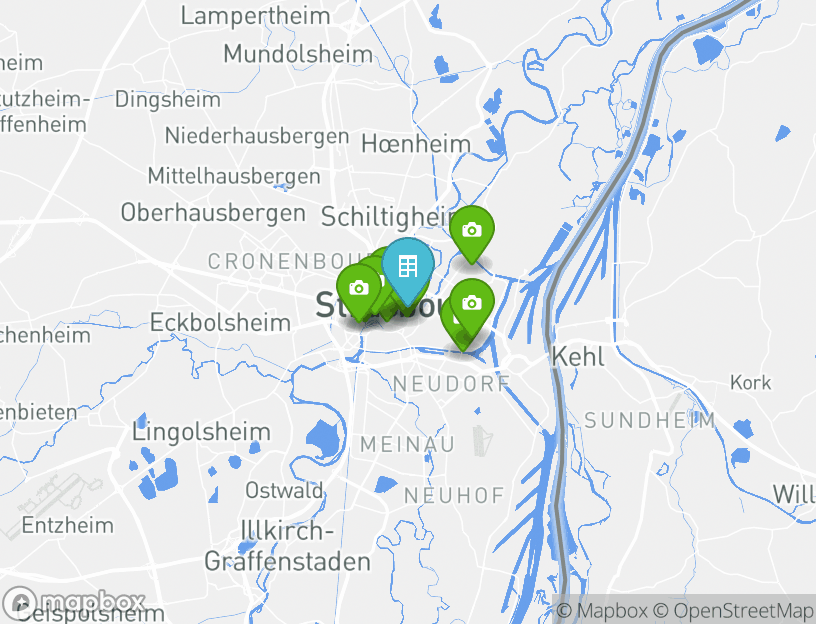The height and width of the screenshot is (624, 816).
Task: Open the camera pin above Neudorf
Action: [x=471, y=303]
